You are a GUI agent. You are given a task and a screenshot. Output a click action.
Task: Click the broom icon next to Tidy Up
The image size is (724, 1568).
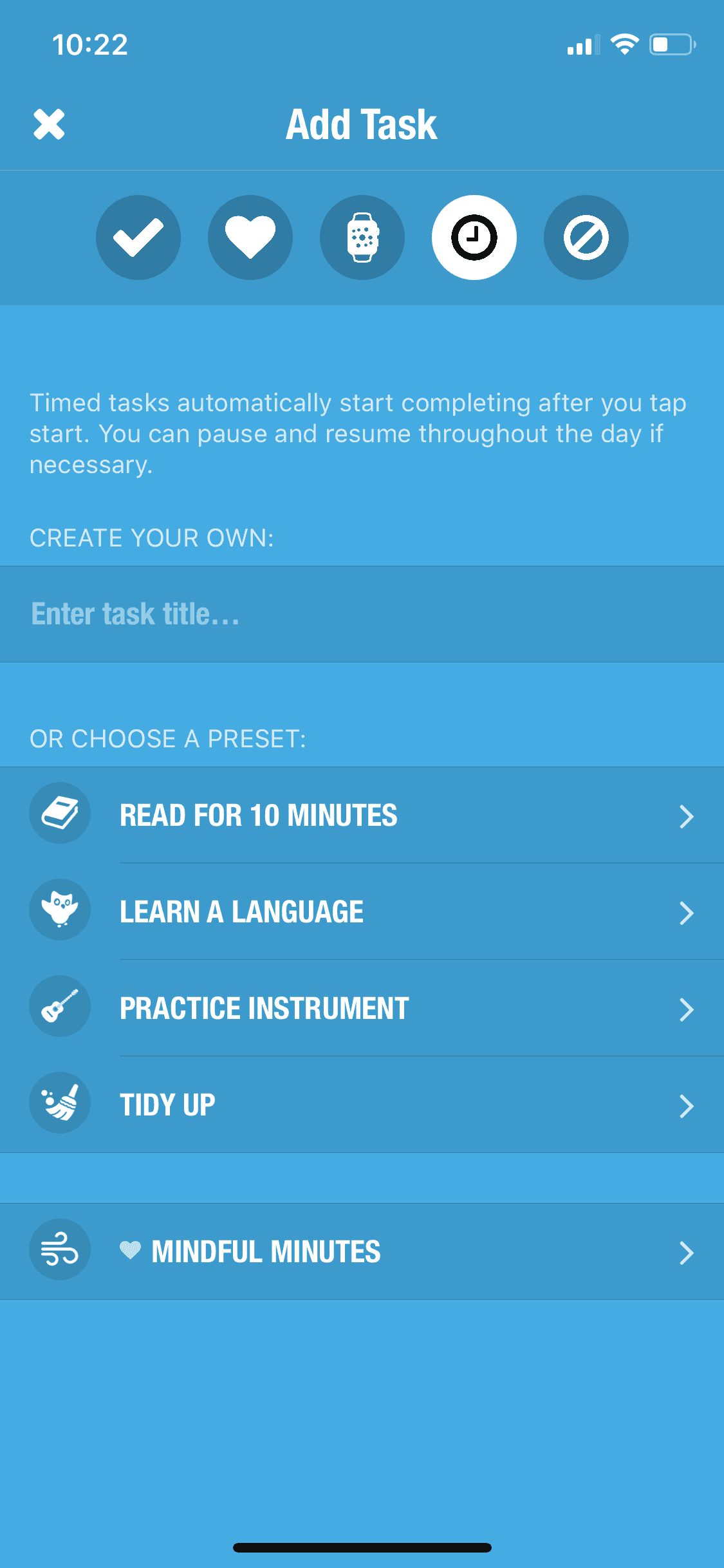pos(60,1102)
